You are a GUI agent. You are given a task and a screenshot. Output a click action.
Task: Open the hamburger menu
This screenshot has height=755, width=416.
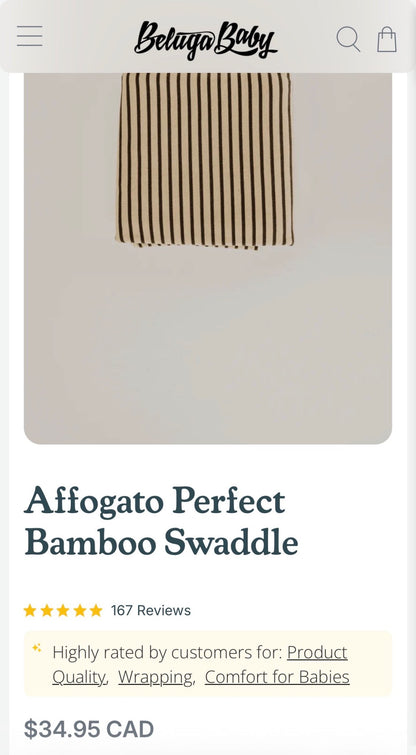coord(29,37)
